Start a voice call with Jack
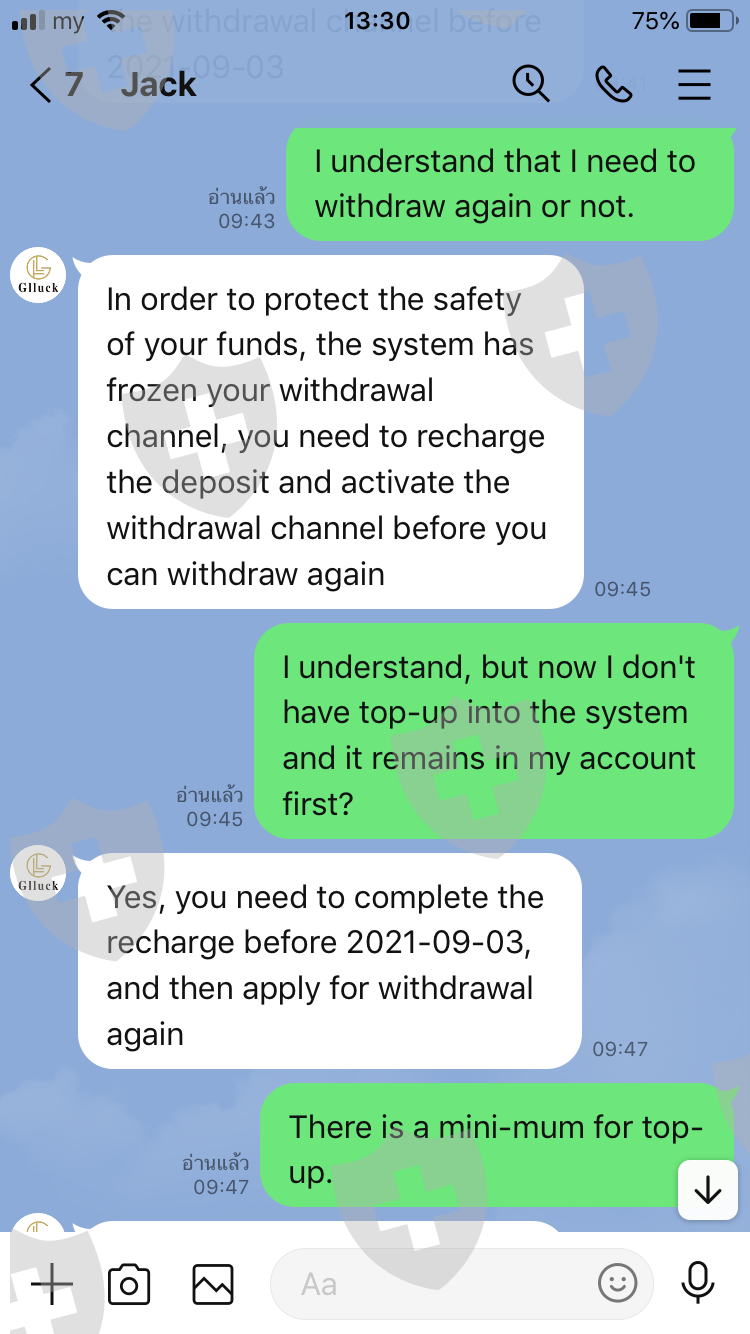750x1334 pixels. point(613,85)
